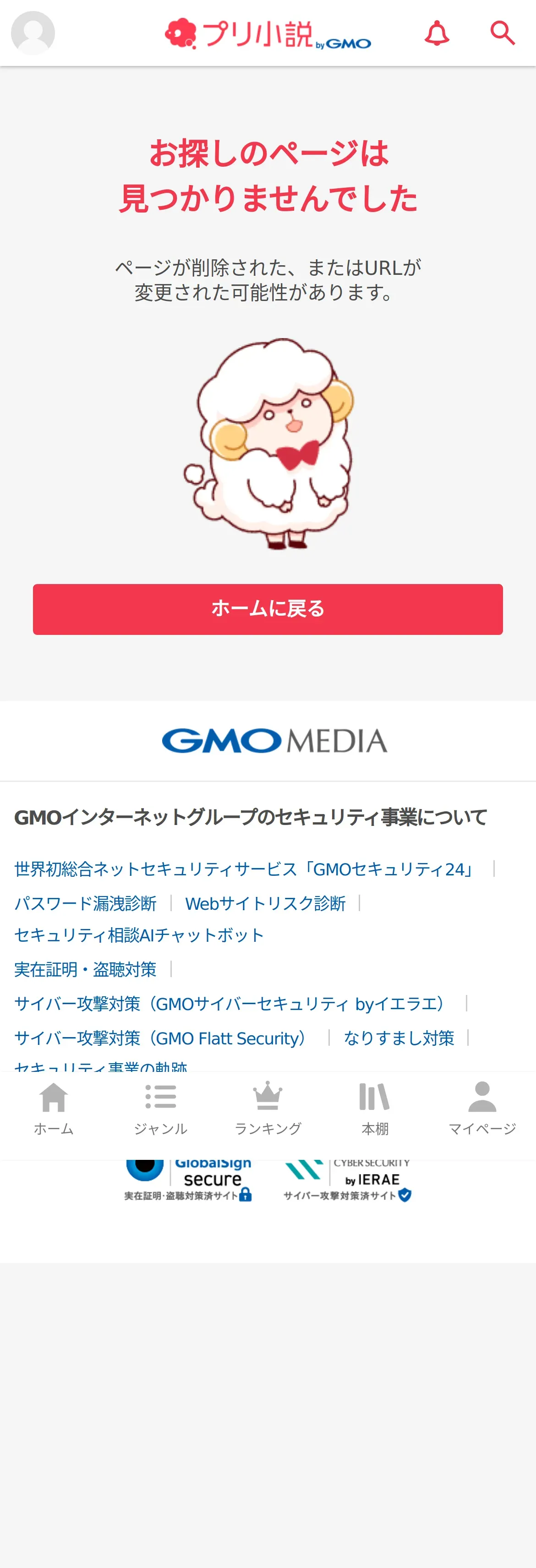Switch to the マイページ tab

point(482,1109)
